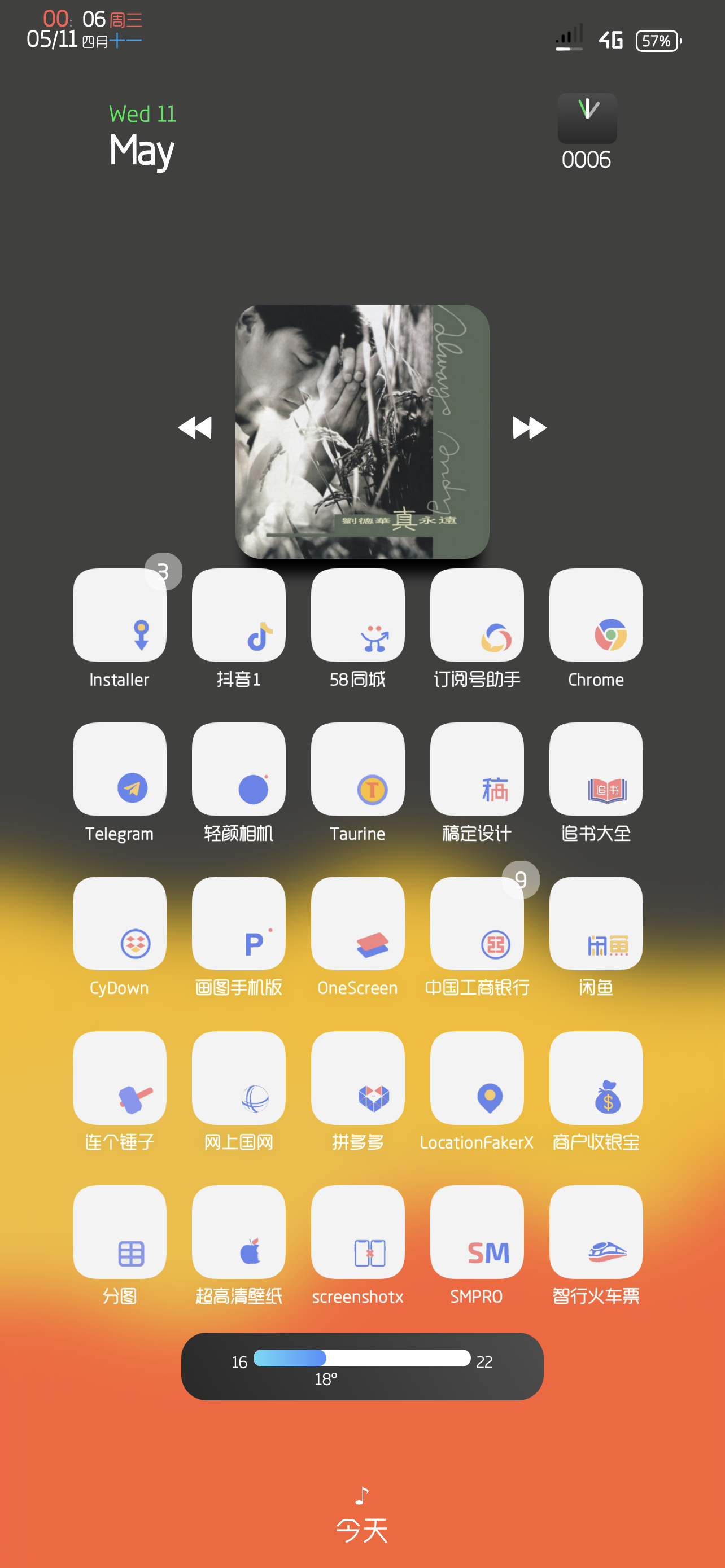Open 58同城 app
725x1568 pixels.
357,615
